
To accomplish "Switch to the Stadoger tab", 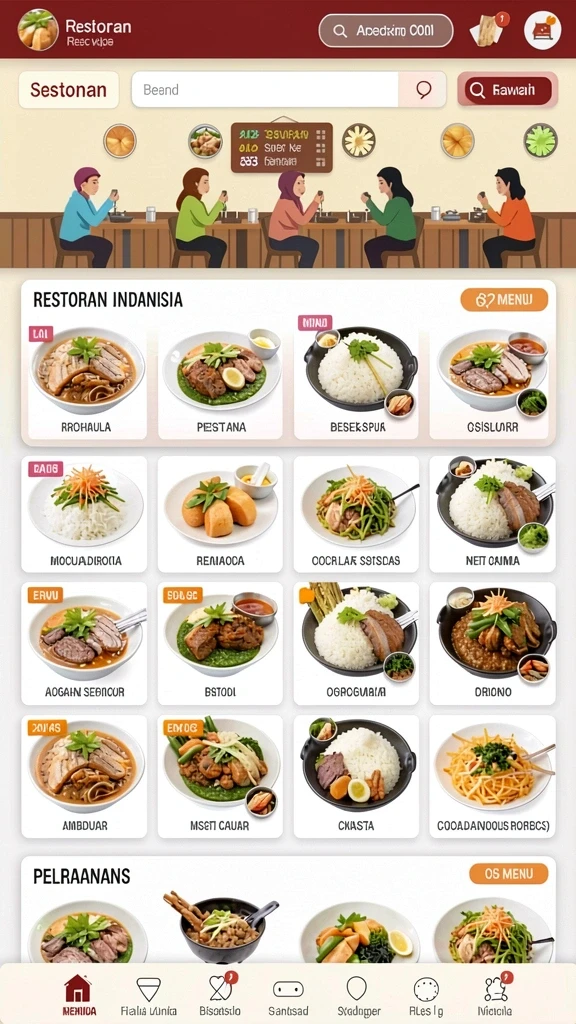I will 357,994.
